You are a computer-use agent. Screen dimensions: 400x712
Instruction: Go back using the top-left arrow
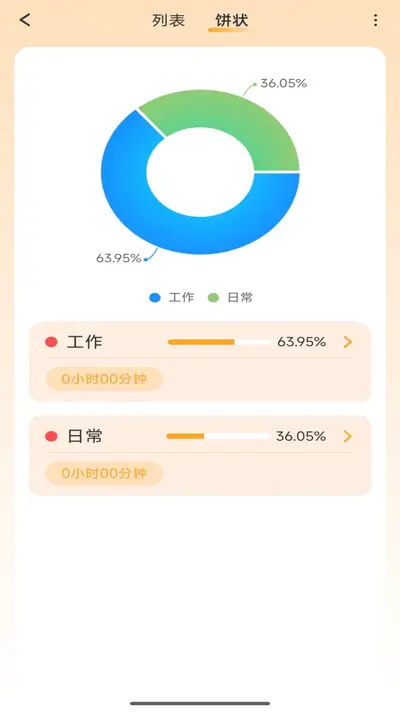click(x=25, y=20)
